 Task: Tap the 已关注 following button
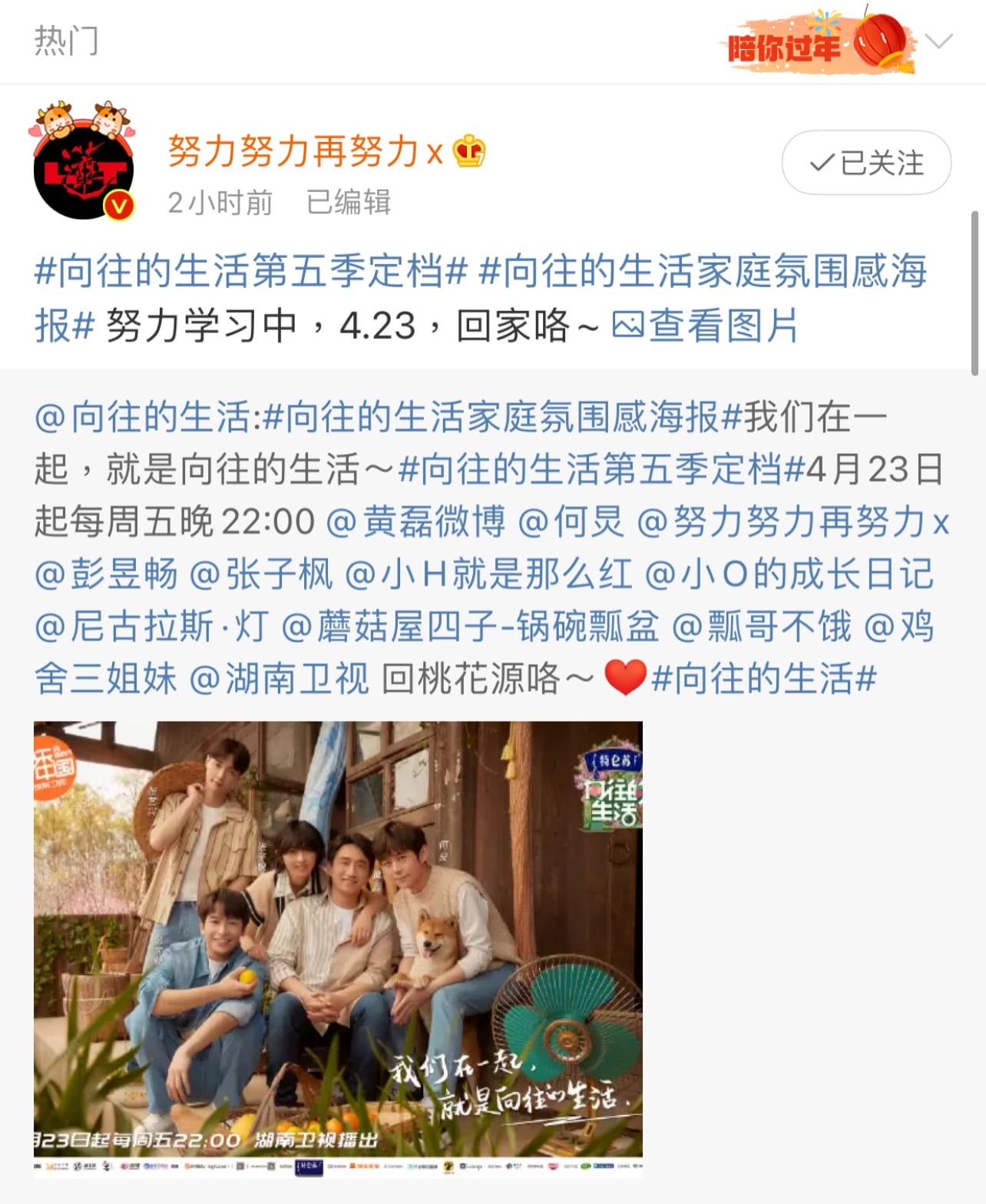coord(865,163)
